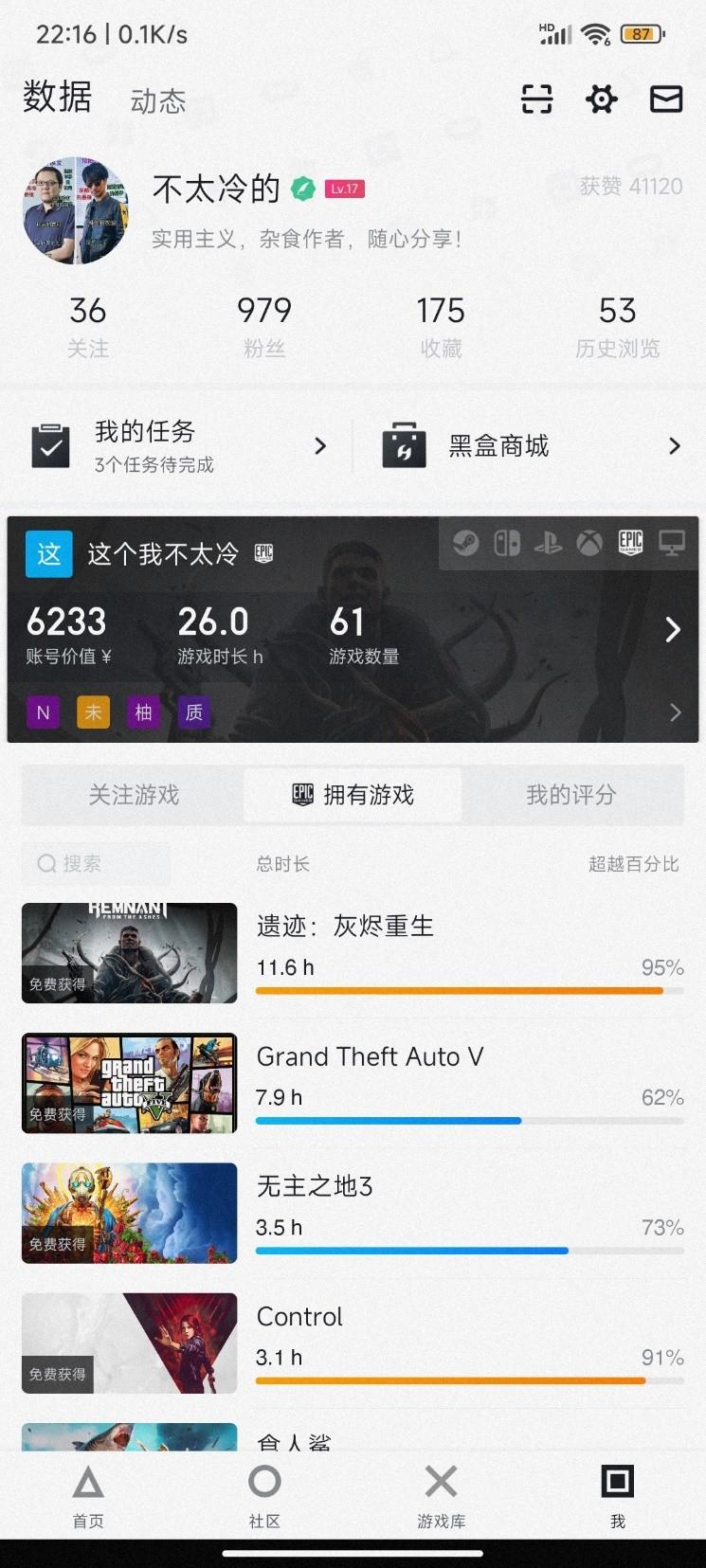Click the 搜索 search field
The height and width of the screenshot is (1568, 706).
point(95,863)
